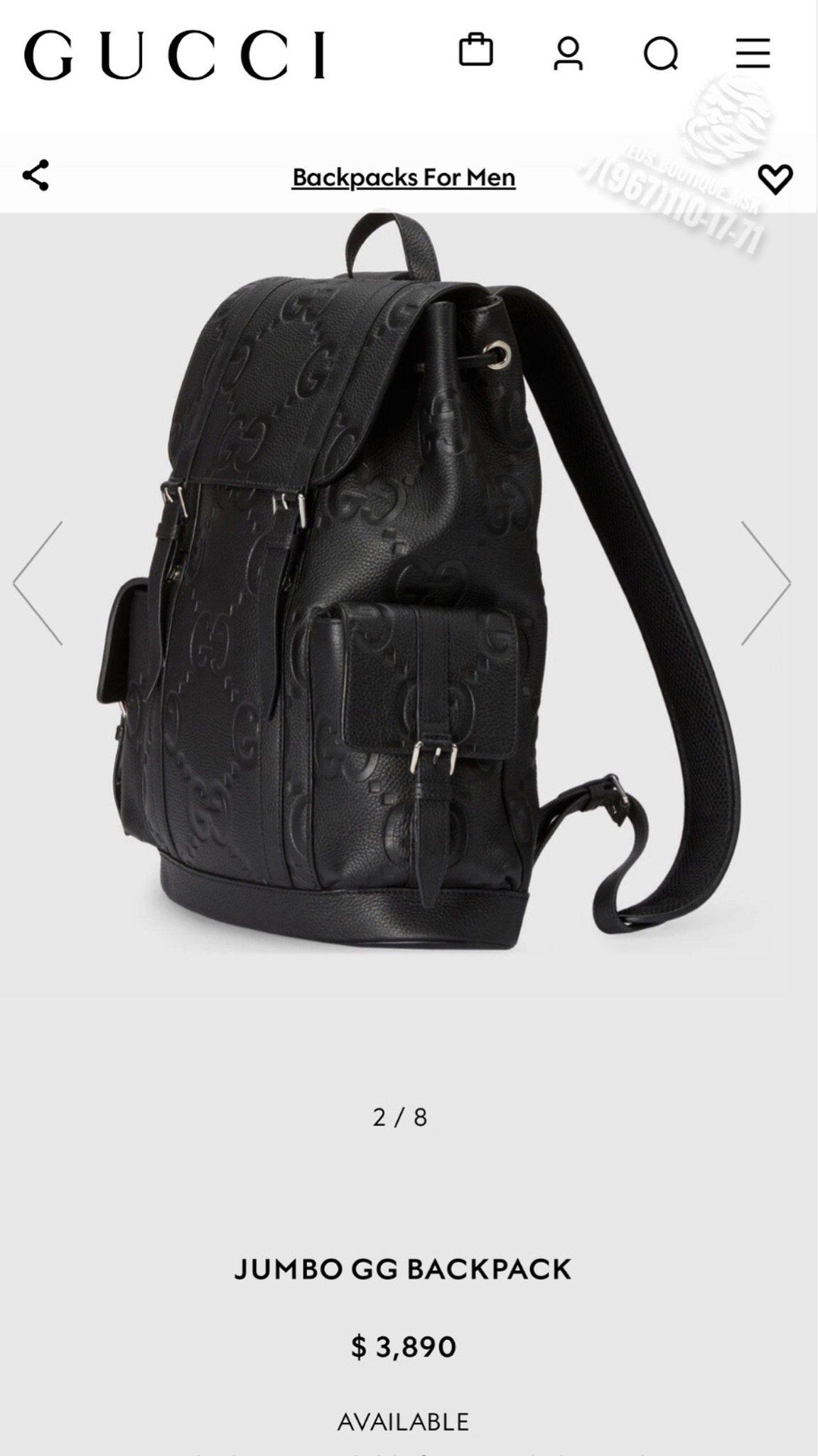The width and height of the screenshot is (818, 1456).
Task: Save backpack to wishlist heart
Action: [x=775, y=178]
